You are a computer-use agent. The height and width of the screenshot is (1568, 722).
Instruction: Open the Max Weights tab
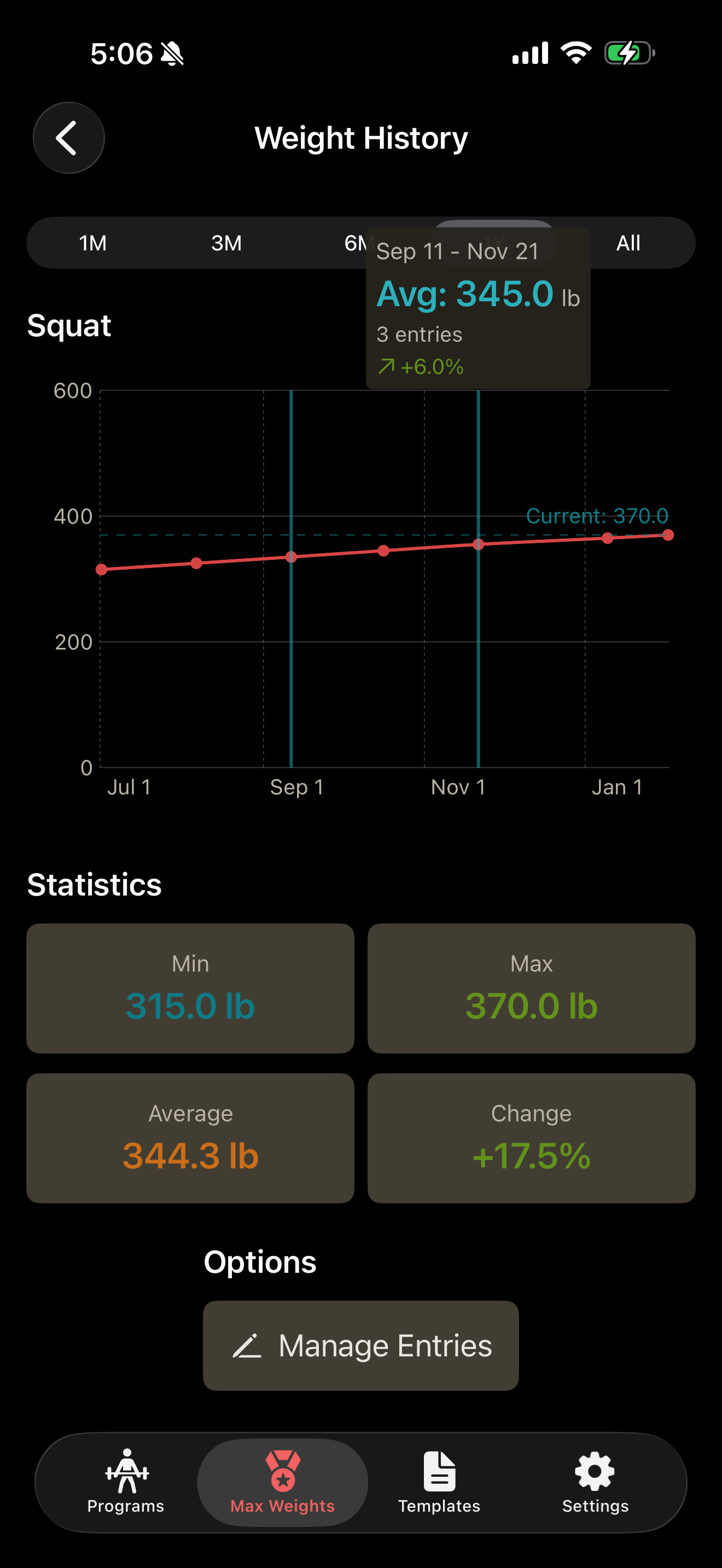tap(282, 1482)
